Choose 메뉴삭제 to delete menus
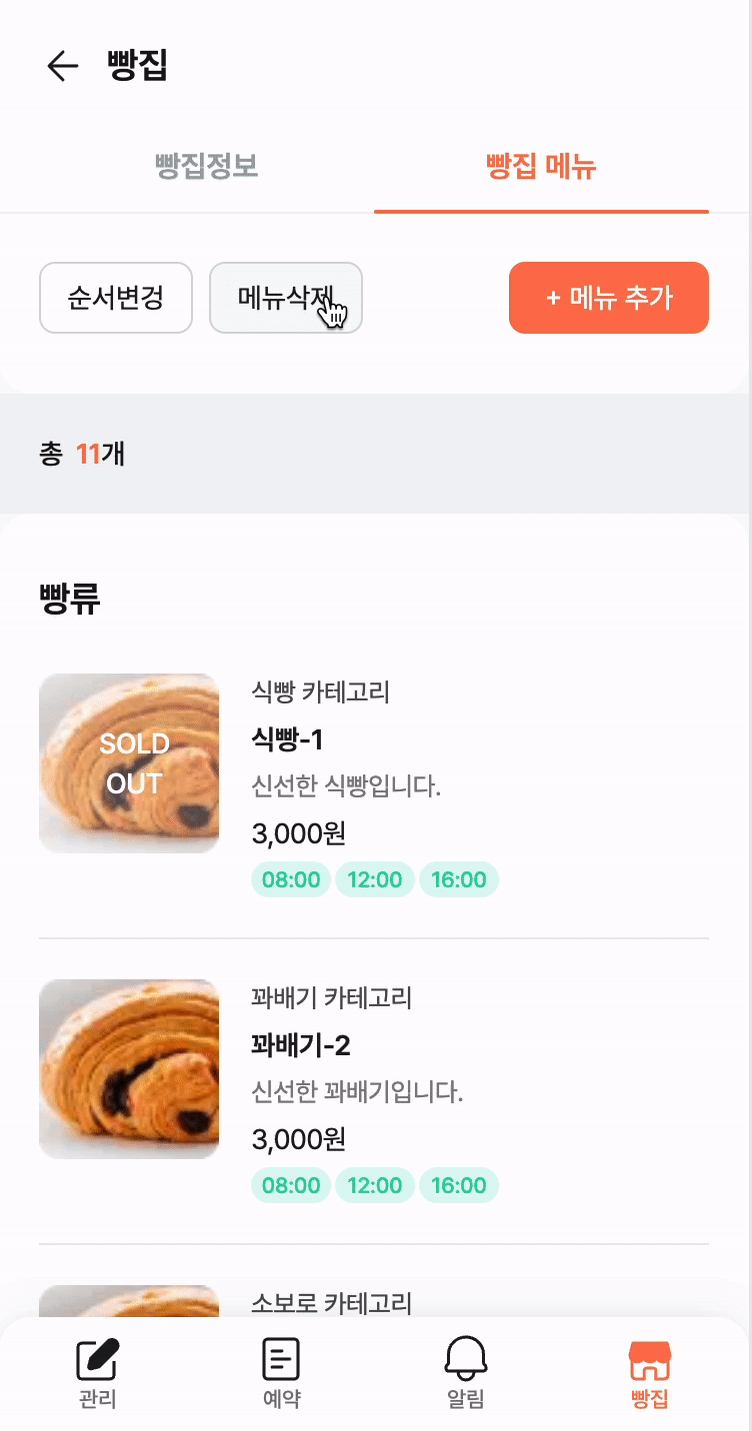This screenshot has width=752, height=1431. coord(285,298)
